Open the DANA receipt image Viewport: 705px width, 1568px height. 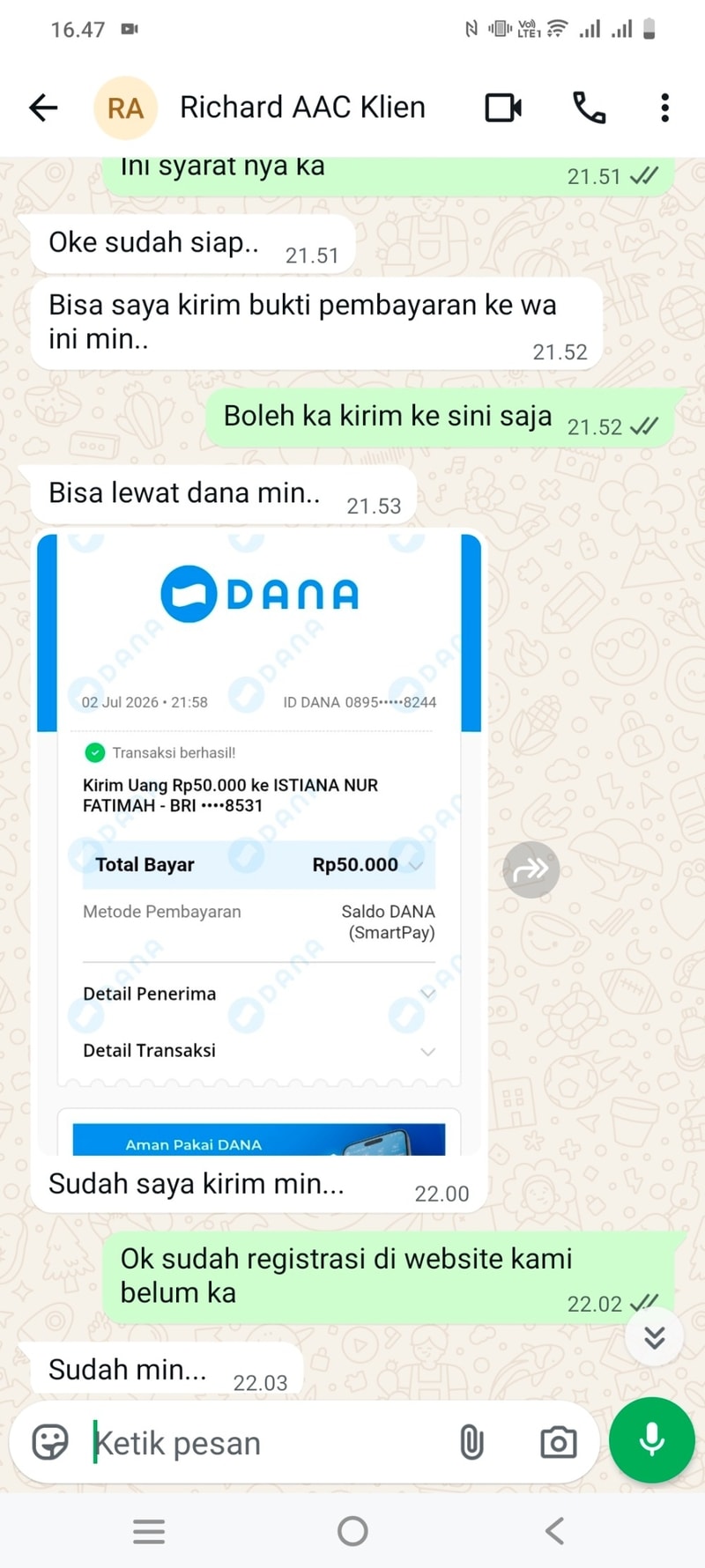tap(259, 844)
